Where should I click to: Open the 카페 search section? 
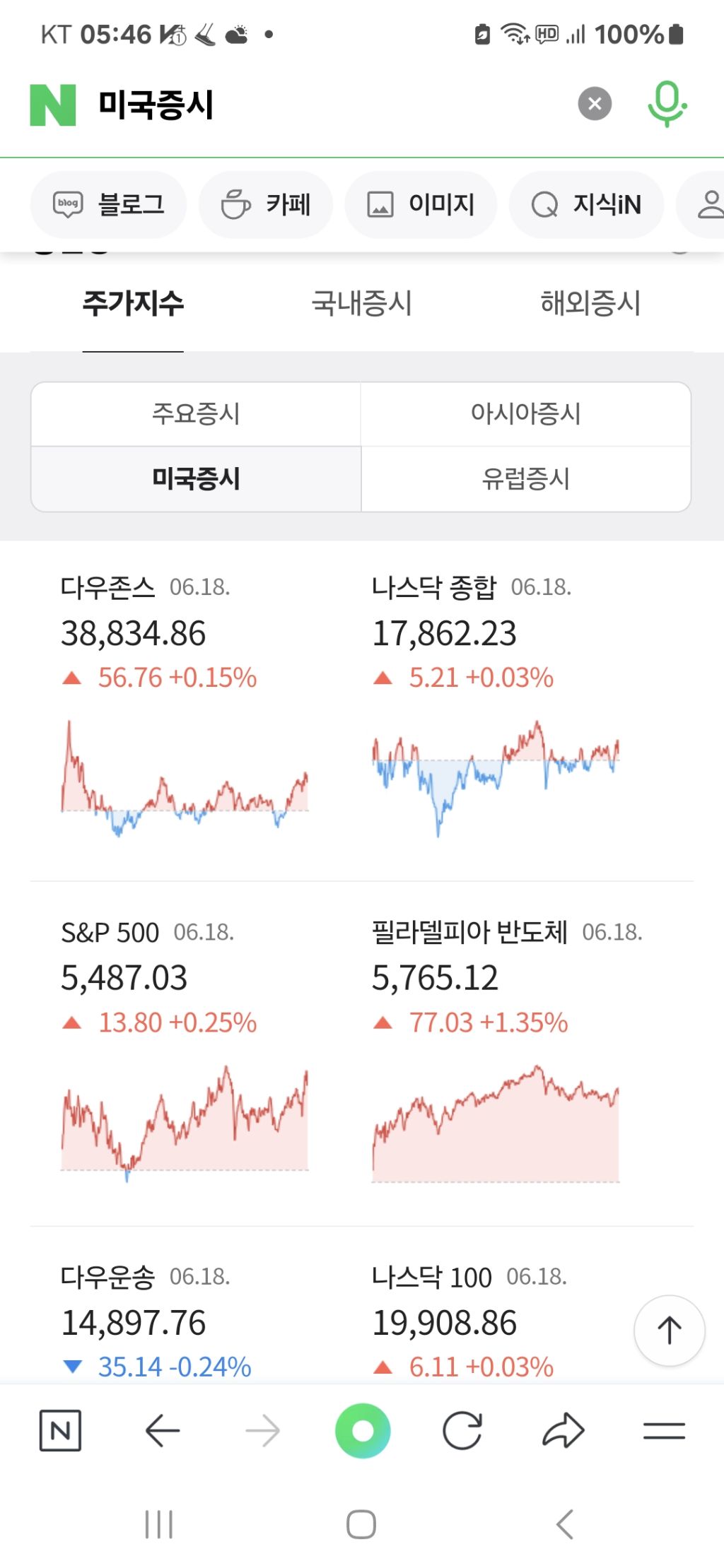[266, 204]
